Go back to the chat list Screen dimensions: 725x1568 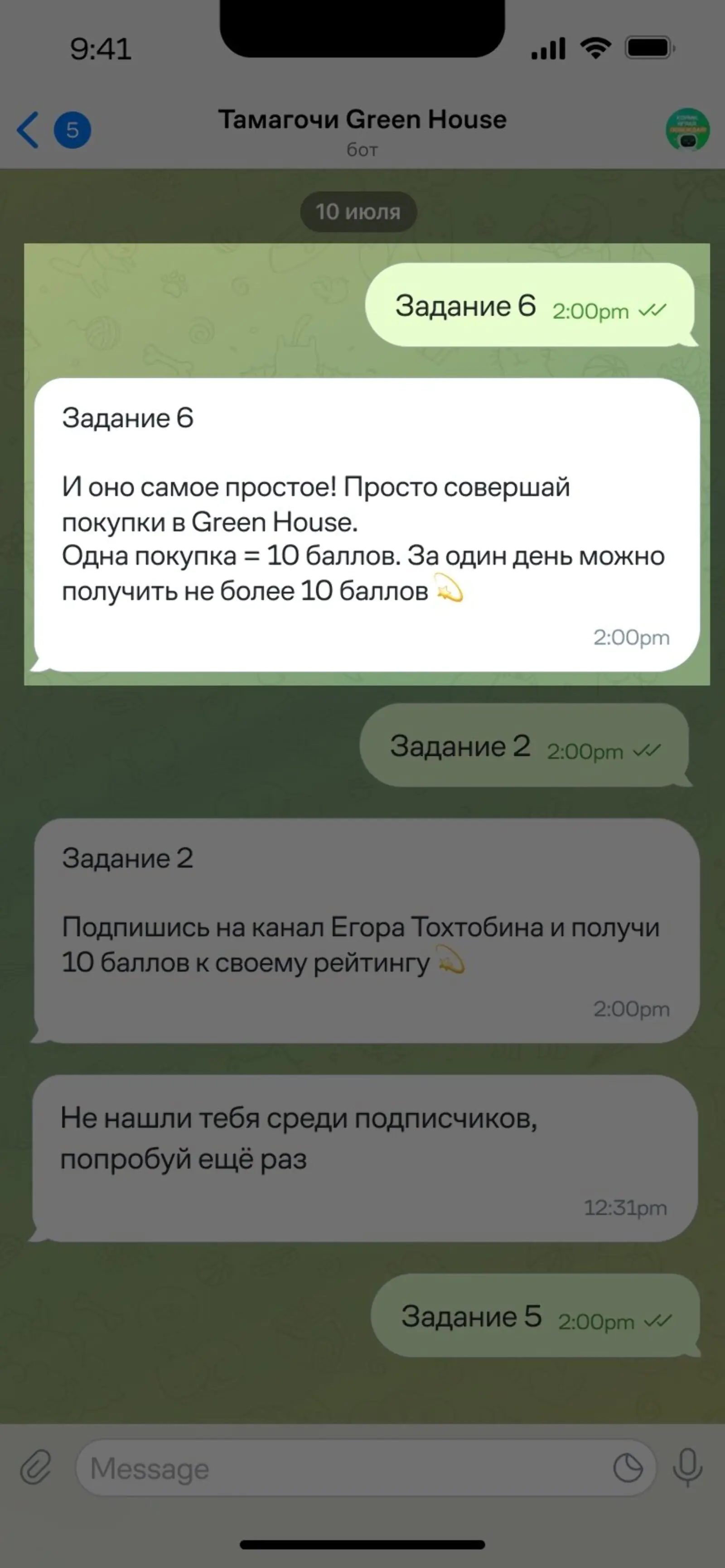pyautogui.click(x=29, y=130)
